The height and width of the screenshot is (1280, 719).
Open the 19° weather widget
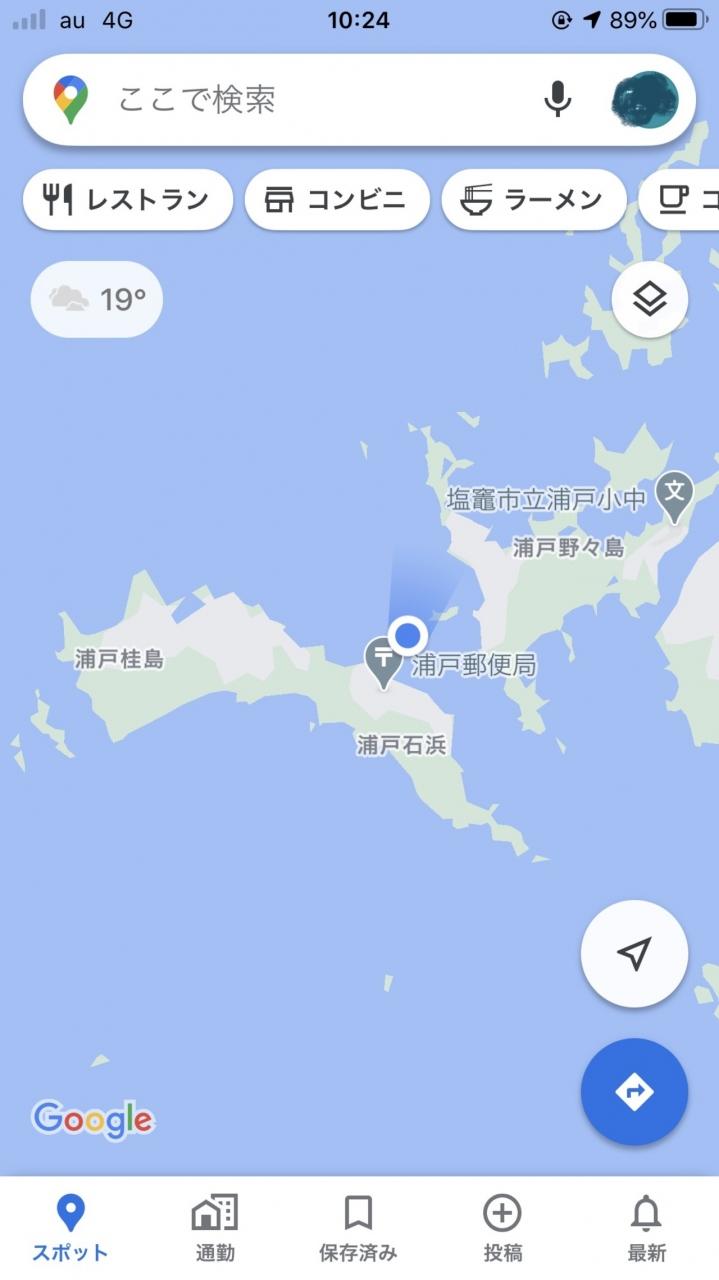pyautogui.click(x=97, y=298)
